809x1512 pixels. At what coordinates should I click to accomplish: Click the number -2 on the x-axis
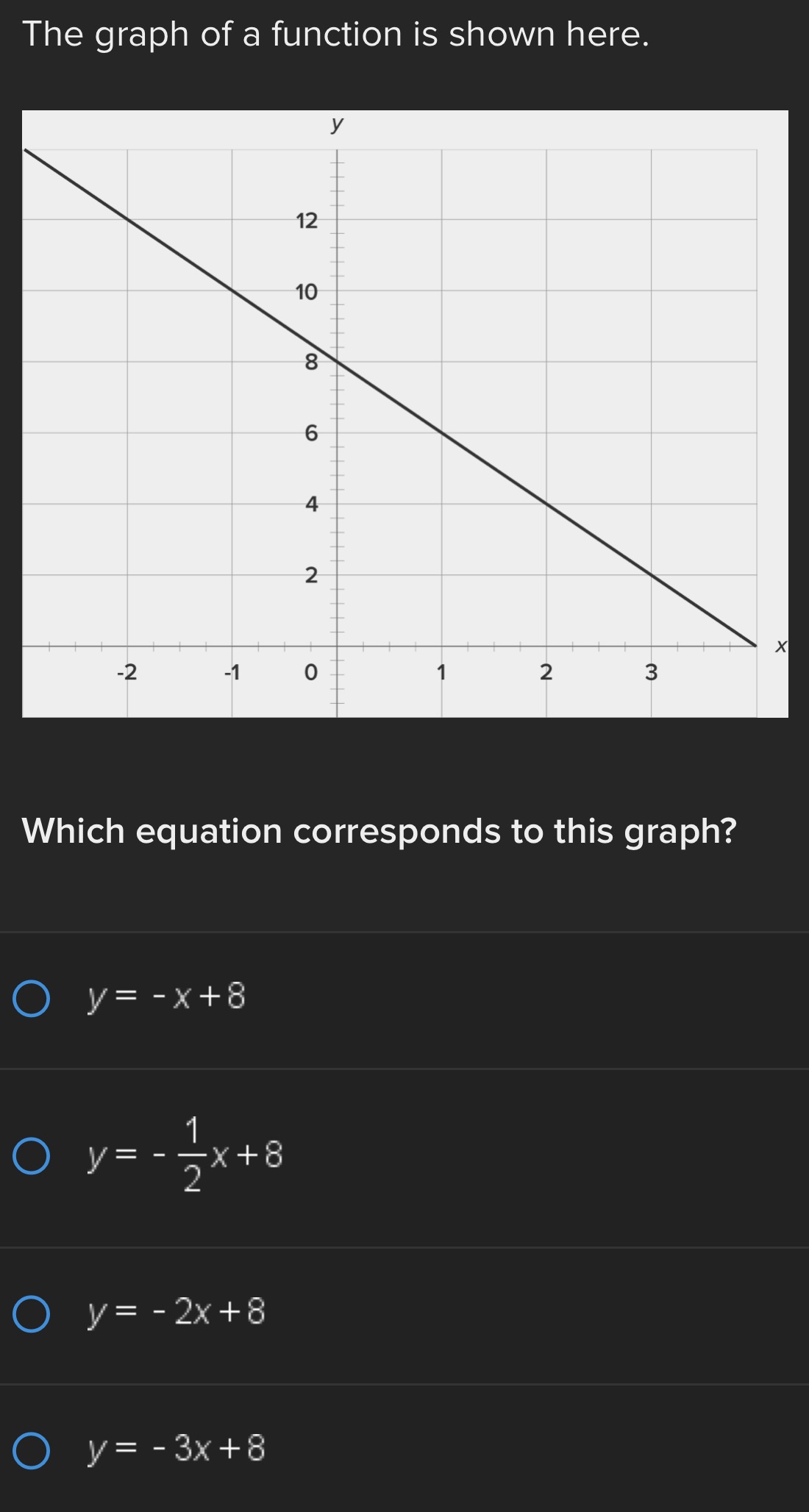tap(126, 671)
